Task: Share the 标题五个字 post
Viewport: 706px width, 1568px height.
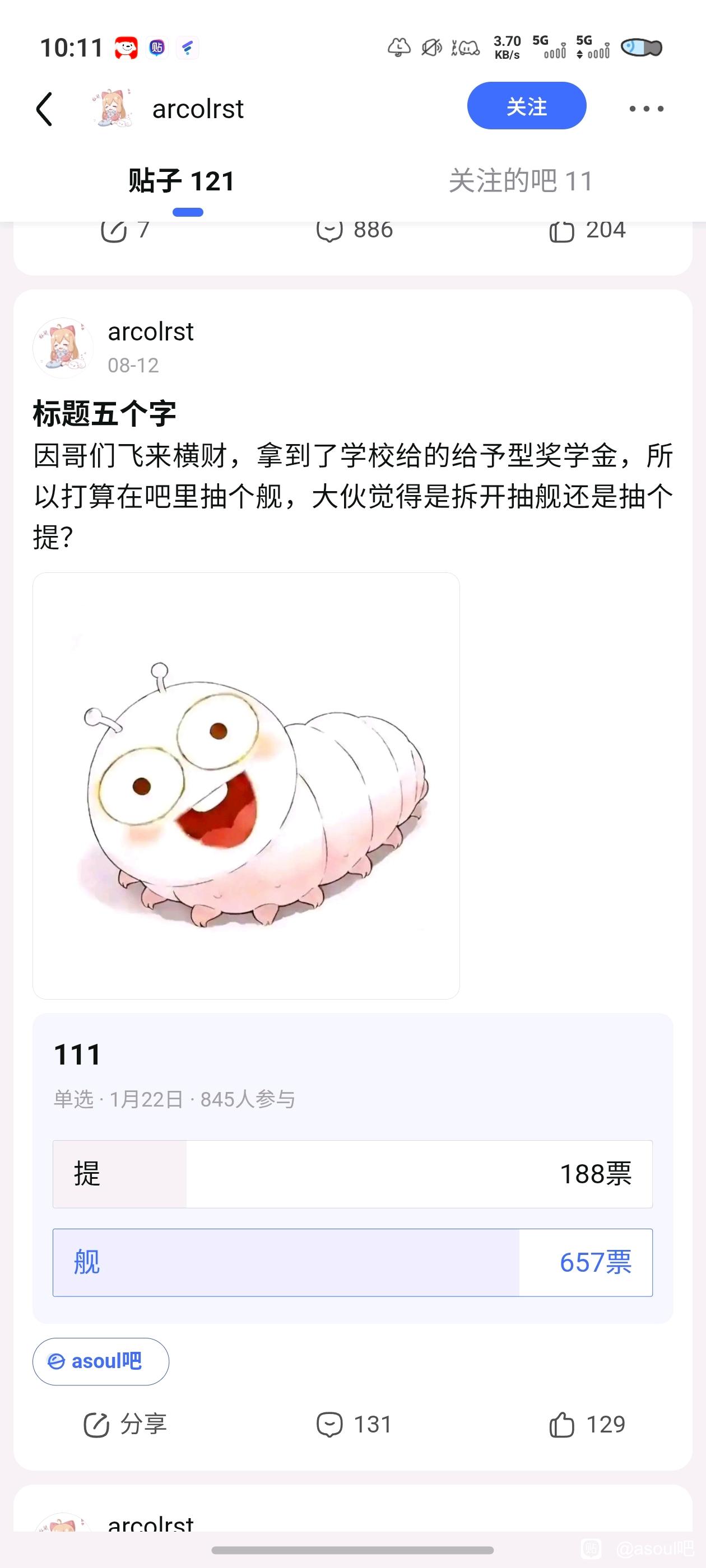Action: click(125, 1425)
